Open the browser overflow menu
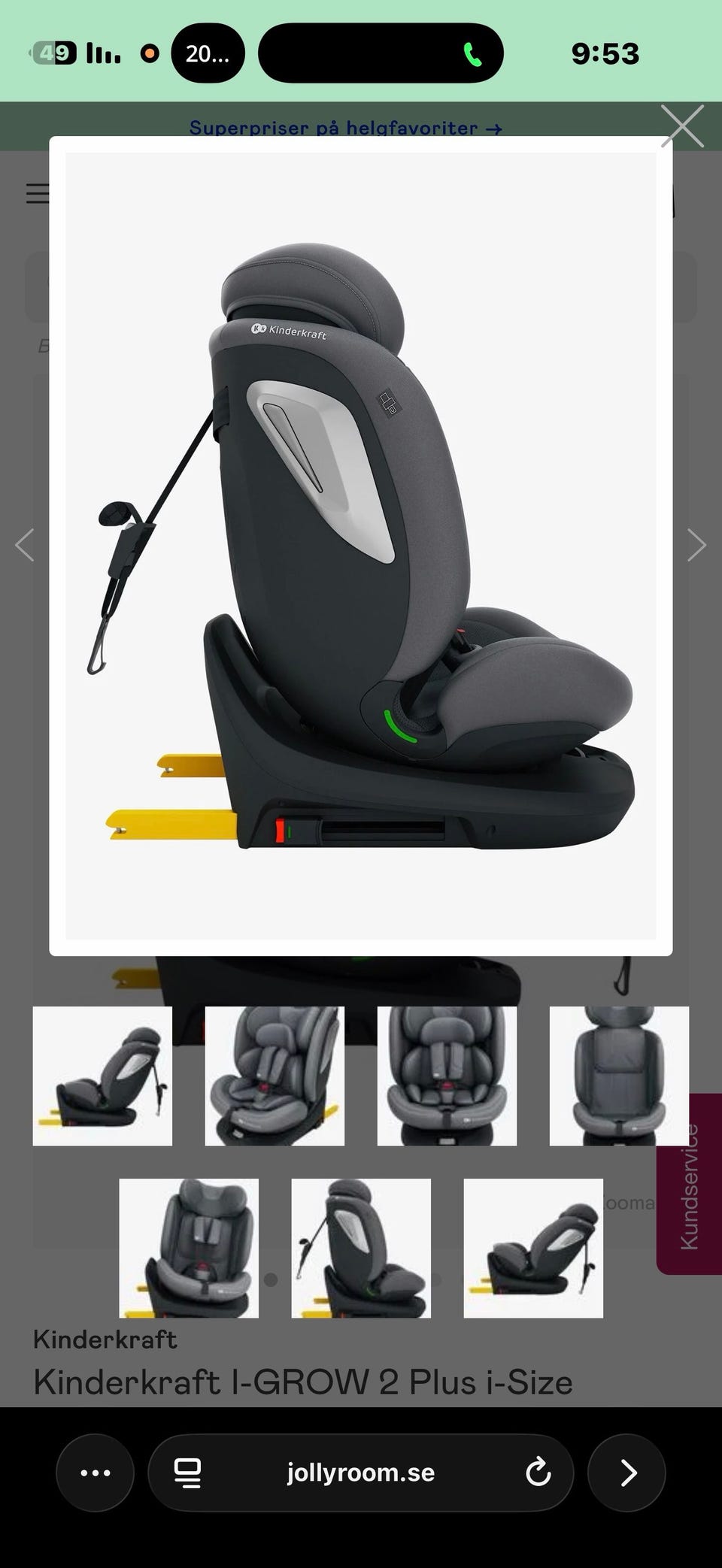 95,1473
